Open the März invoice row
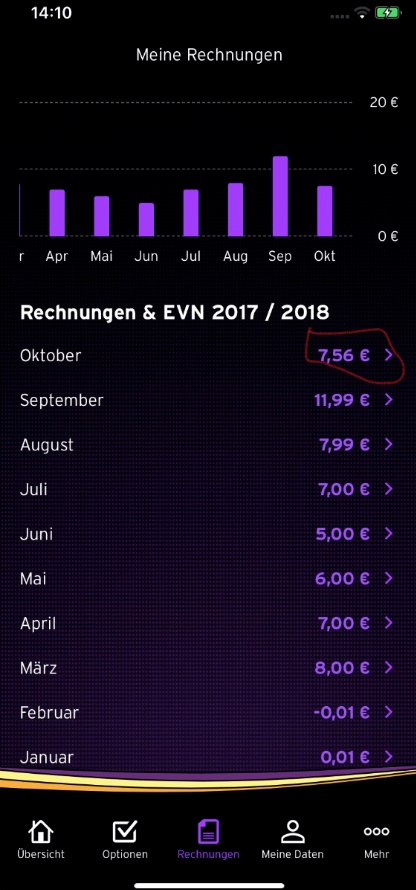 pyautogui.click(x=208, y=668)
